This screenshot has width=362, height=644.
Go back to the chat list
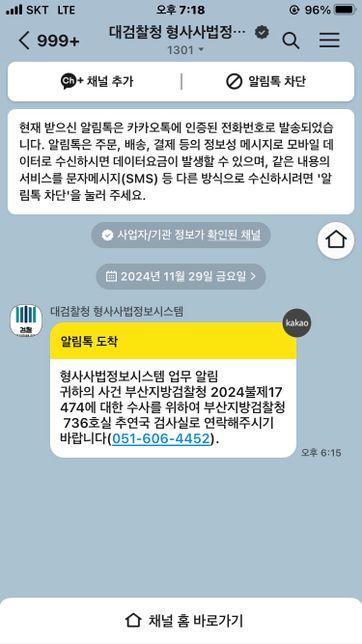point(24,41)
